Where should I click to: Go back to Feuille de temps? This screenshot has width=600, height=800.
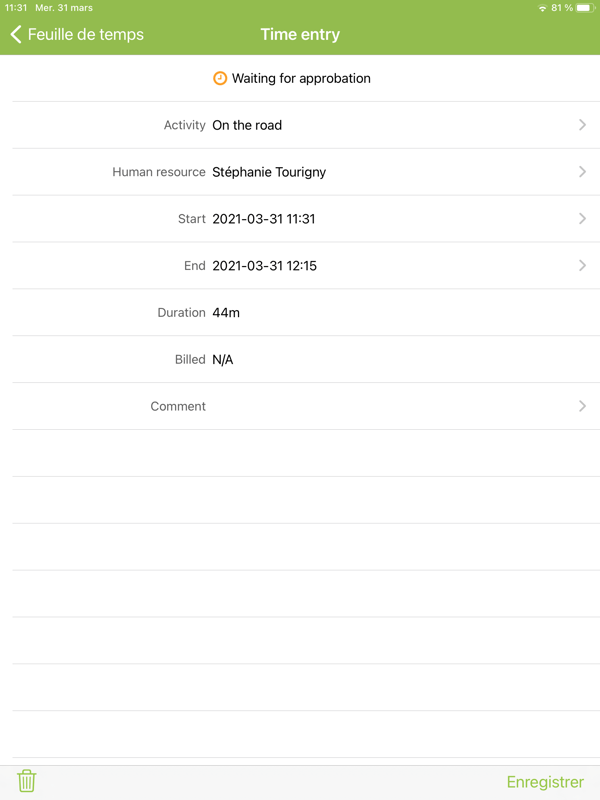tap(77, 34)
